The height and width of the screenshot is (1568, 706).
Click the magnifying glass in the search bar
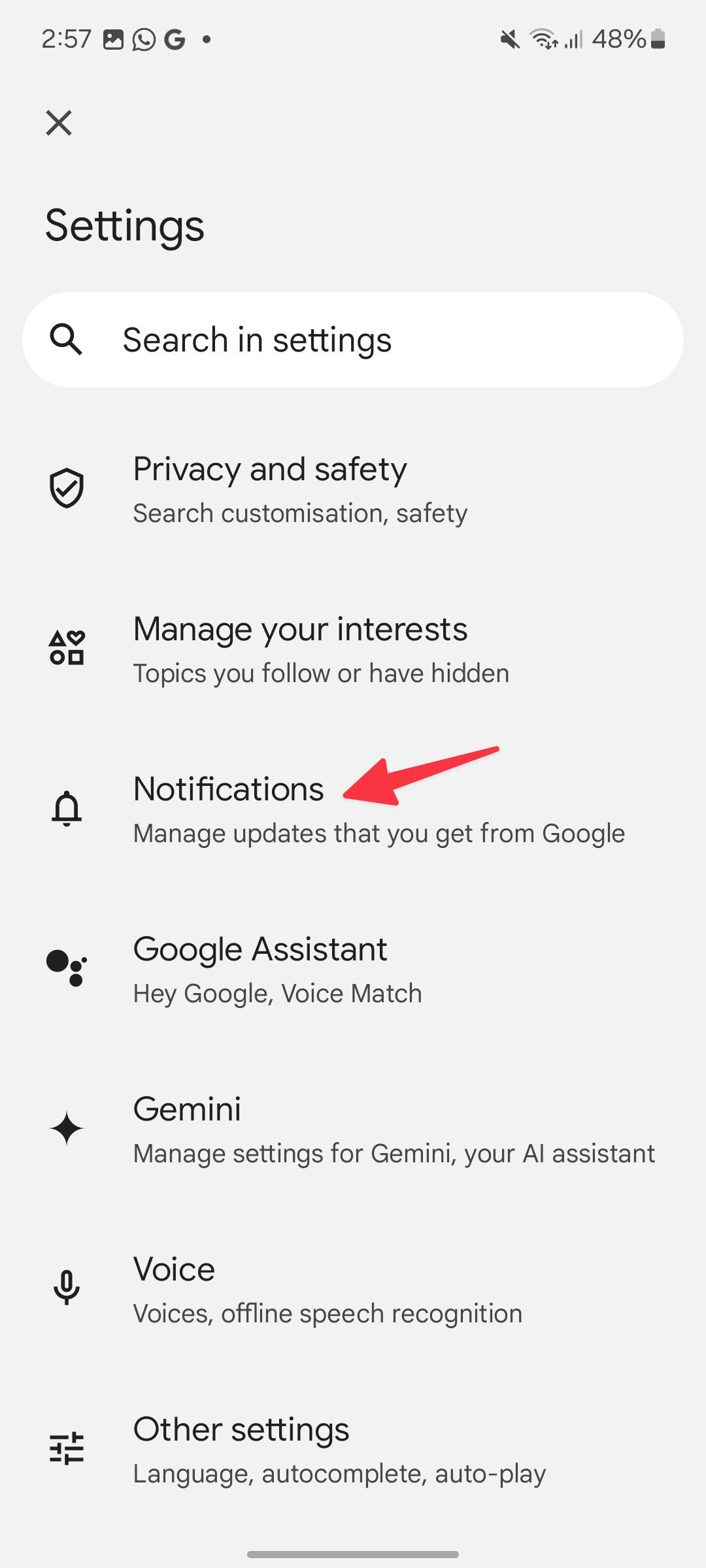pyautogui.click(x=66, y=339)
